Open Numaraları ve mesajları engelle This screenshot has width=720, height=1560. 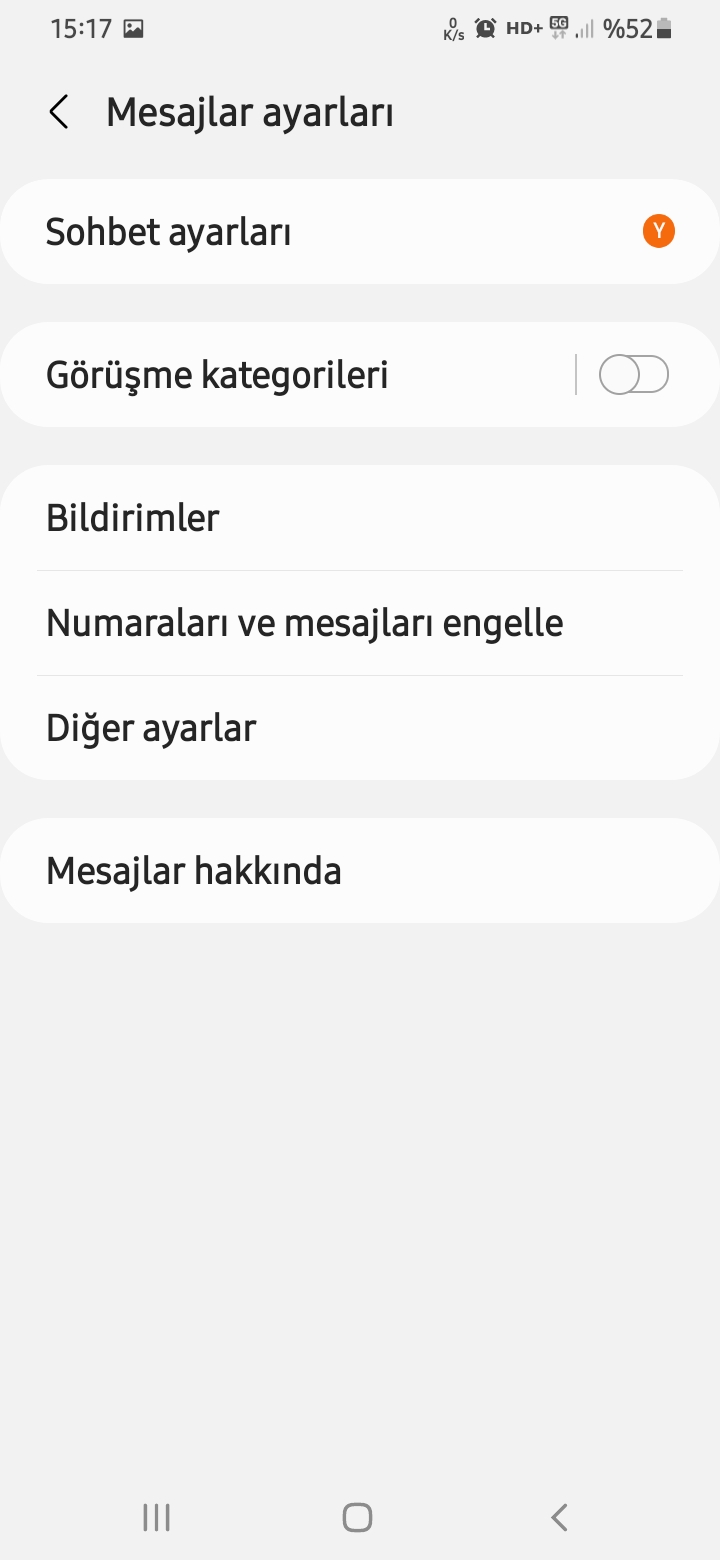coord(360,623)
